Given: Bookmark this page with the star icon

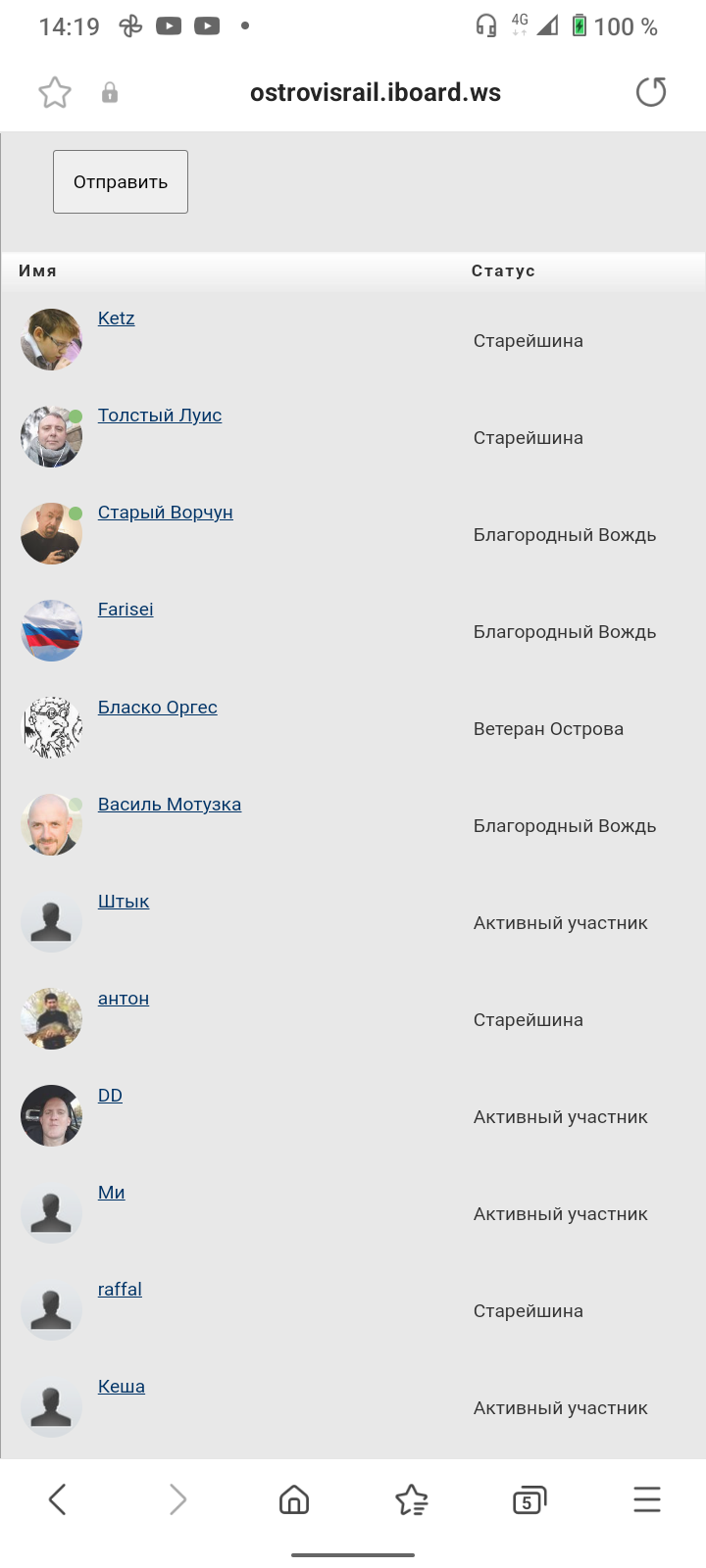Looking at the screenshot, I should (x=55, y=93).
